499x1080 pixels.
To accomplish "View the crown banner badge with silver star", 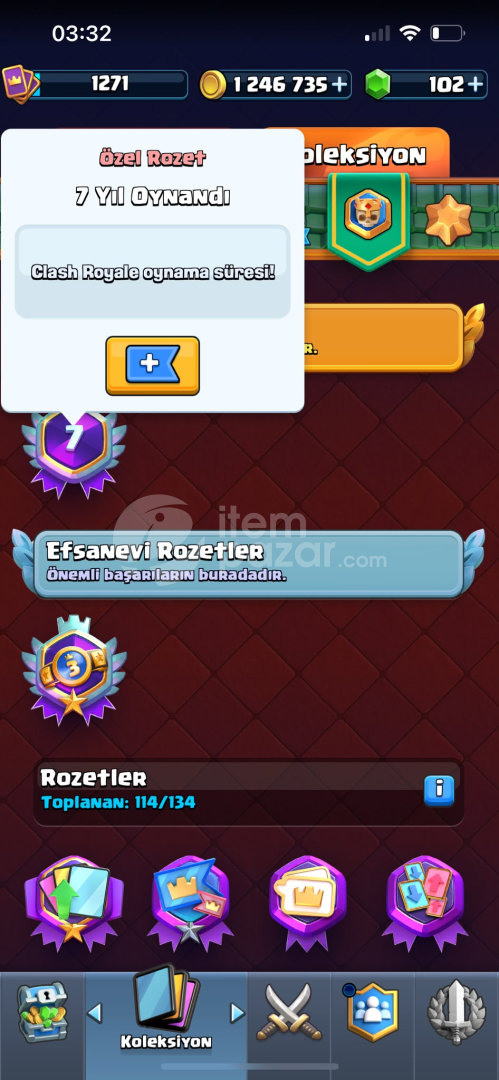I will pos(190,903).
